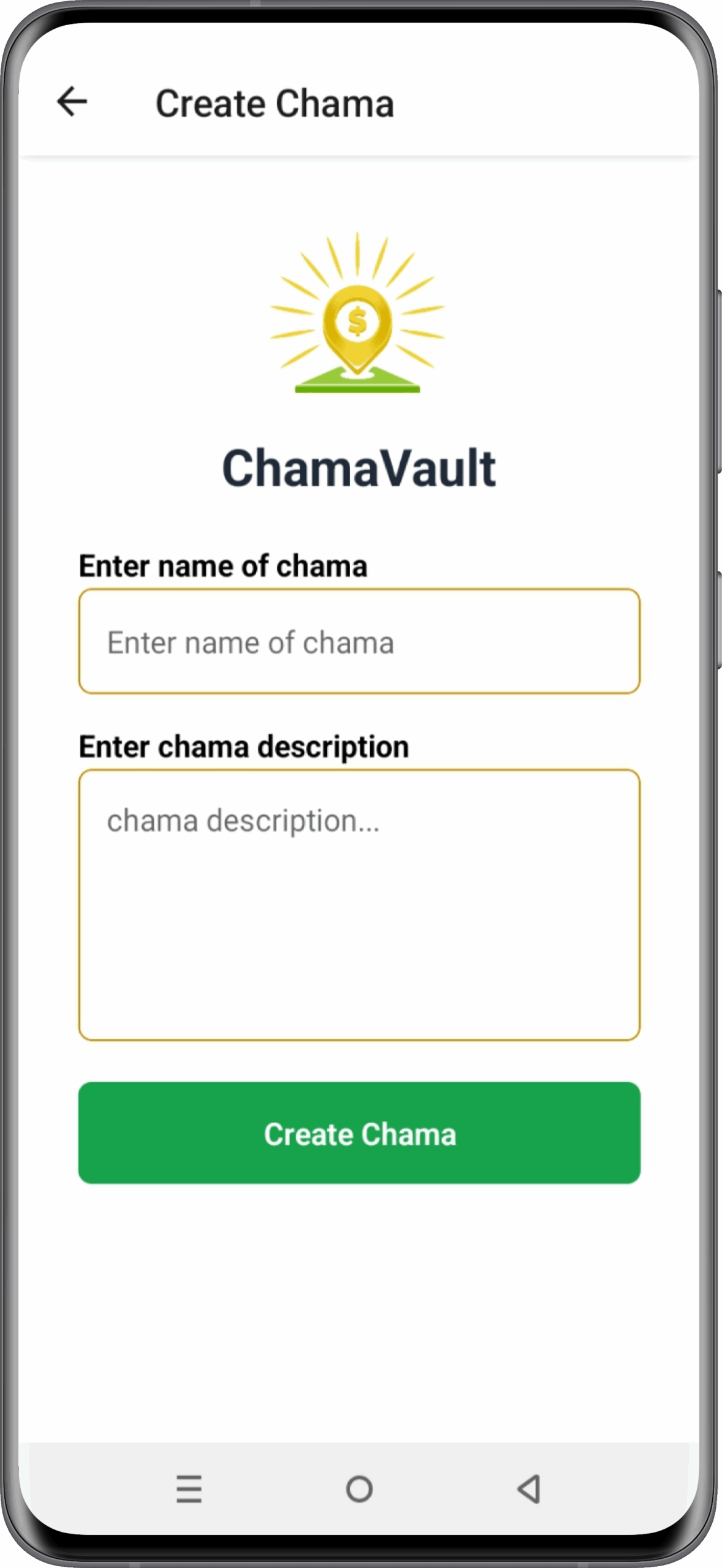The height and width of the screenshot is (1568, 722).
Task: Focus the Enter name of chama field
Action: click(359, 641)
